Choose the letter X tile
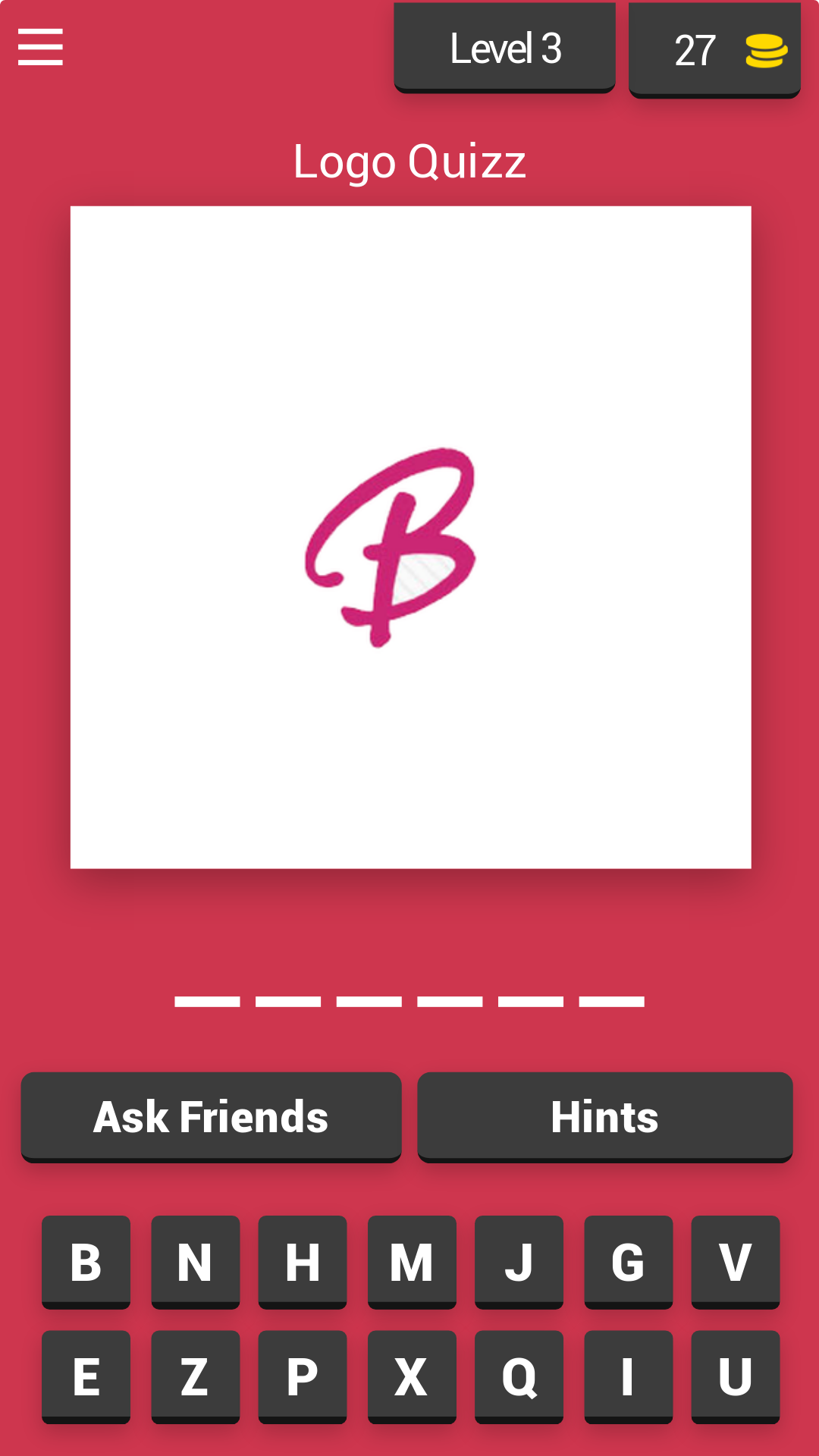The width and height of the screenshot is (819, 1456). click(x=412, y=1377)
